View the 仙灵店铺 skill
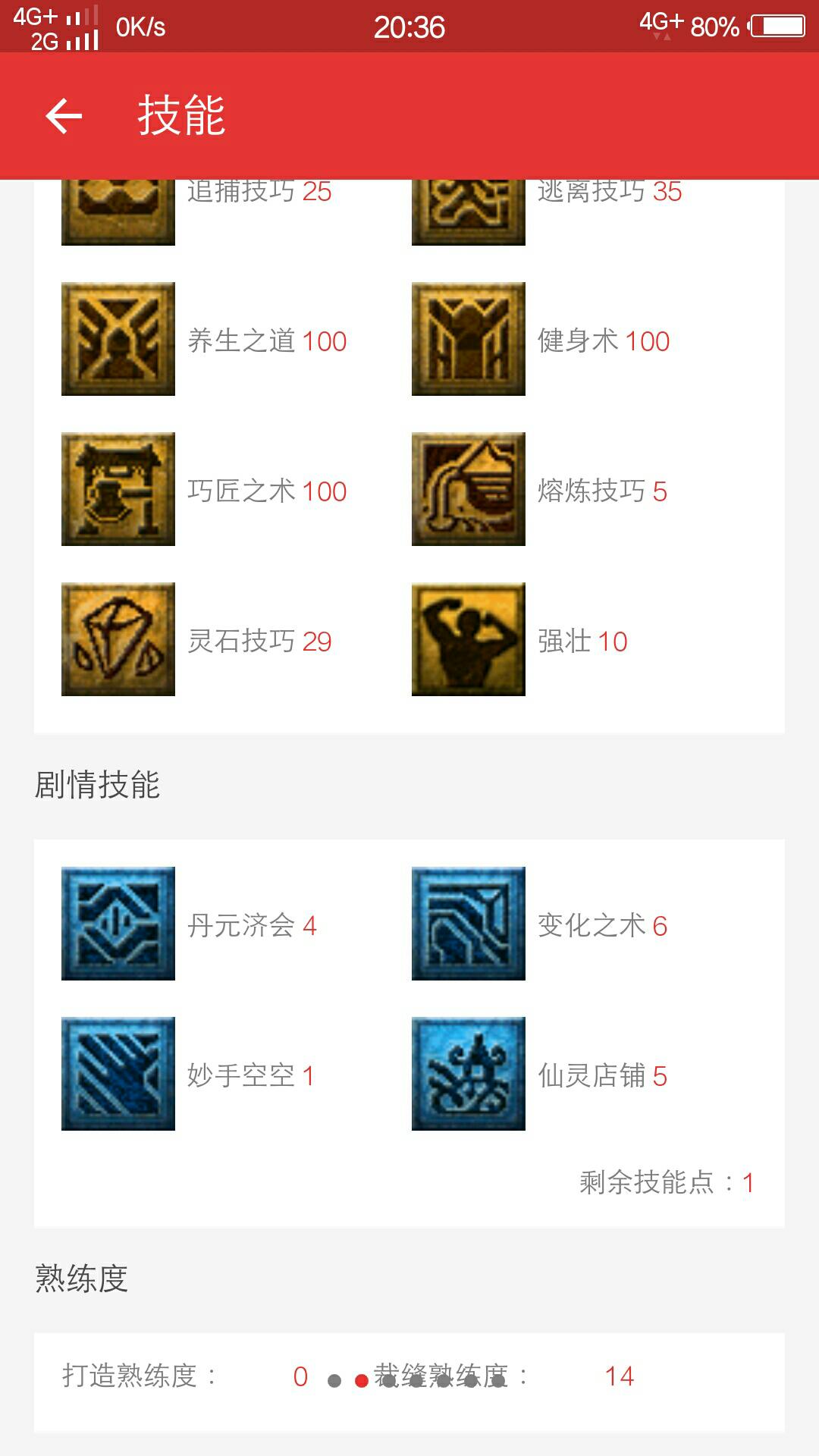This screenshot has height=1456, width=819. click(x=469, y=1074)
